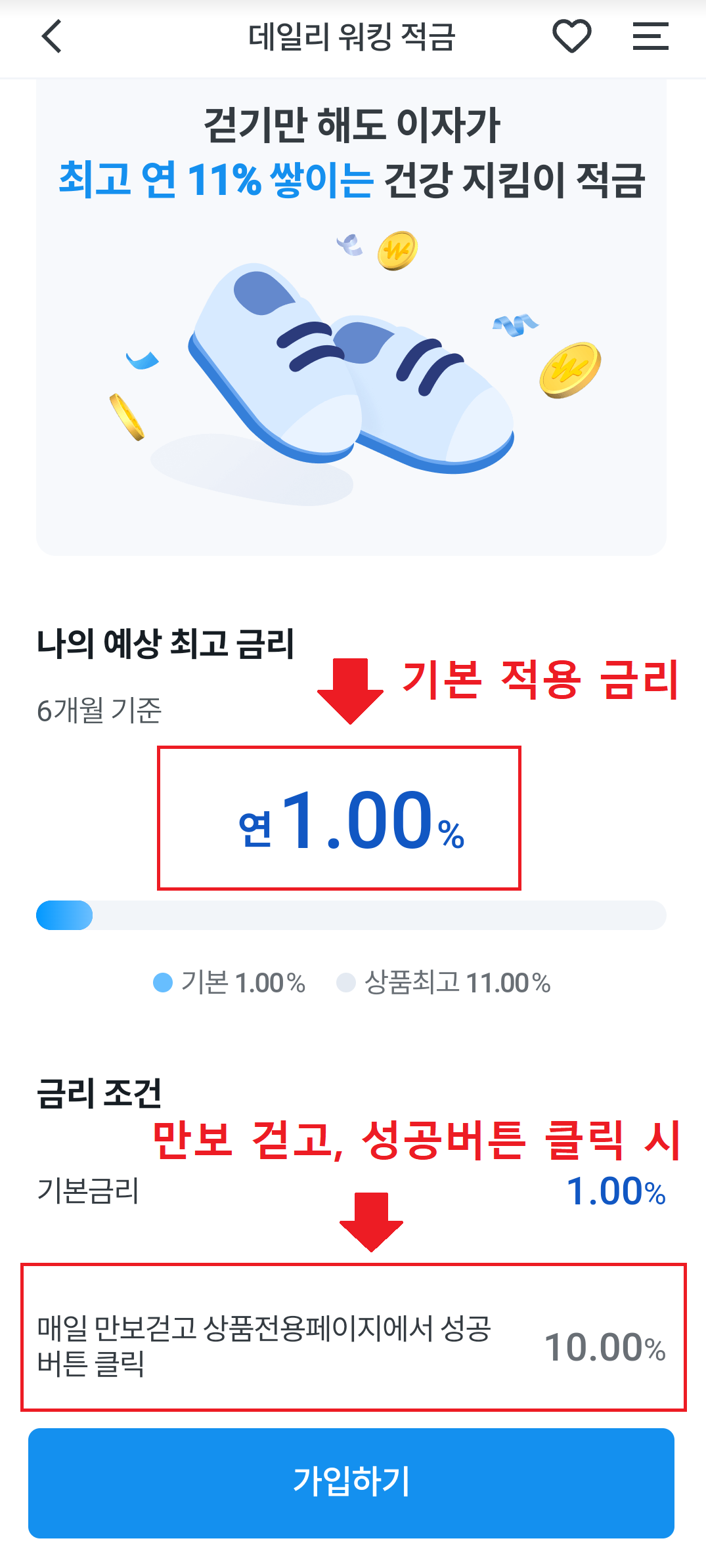Click the gray legend dot for 상품최고 rate
The height and width of the screenshot is (1568, 706).
tap(344, 983)
